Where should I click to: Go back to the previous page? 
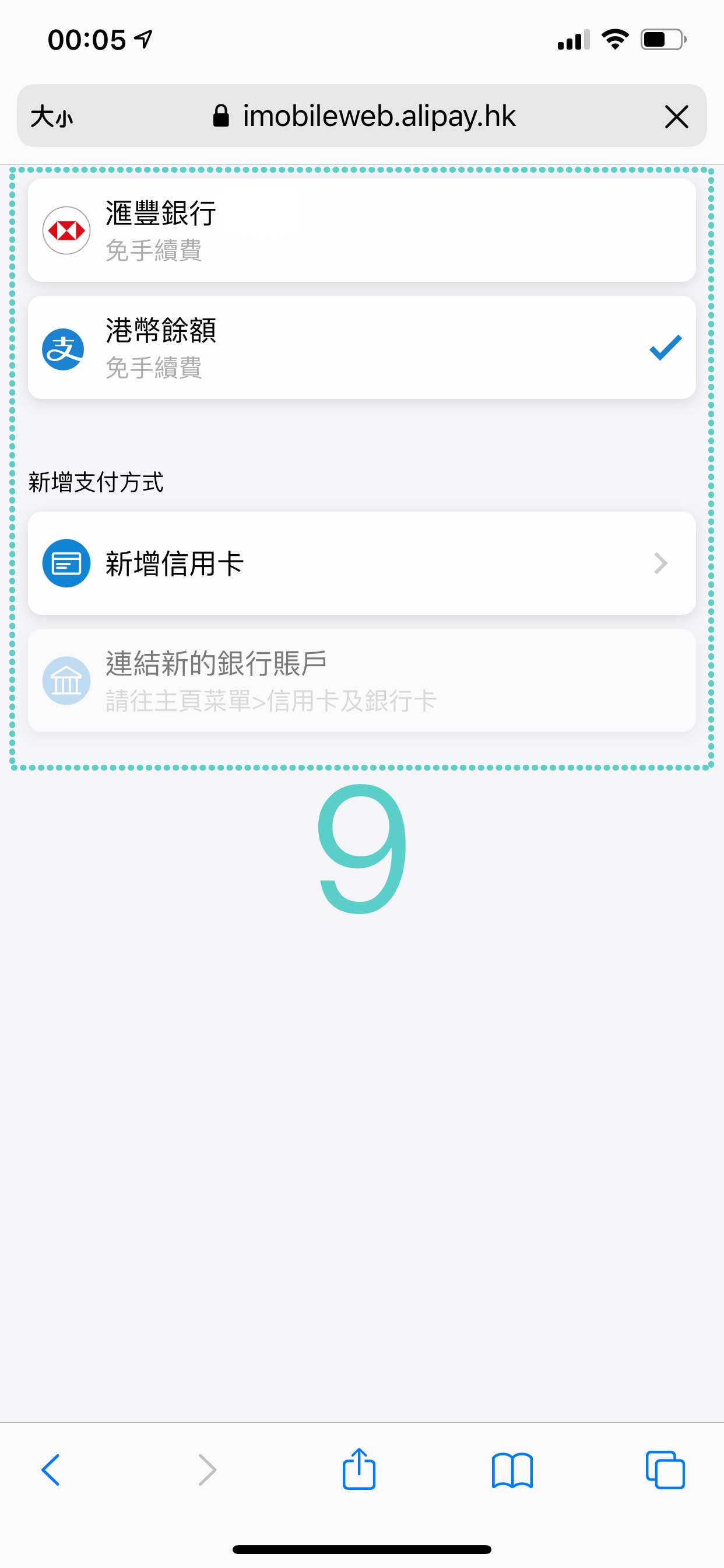[51, 1470]
